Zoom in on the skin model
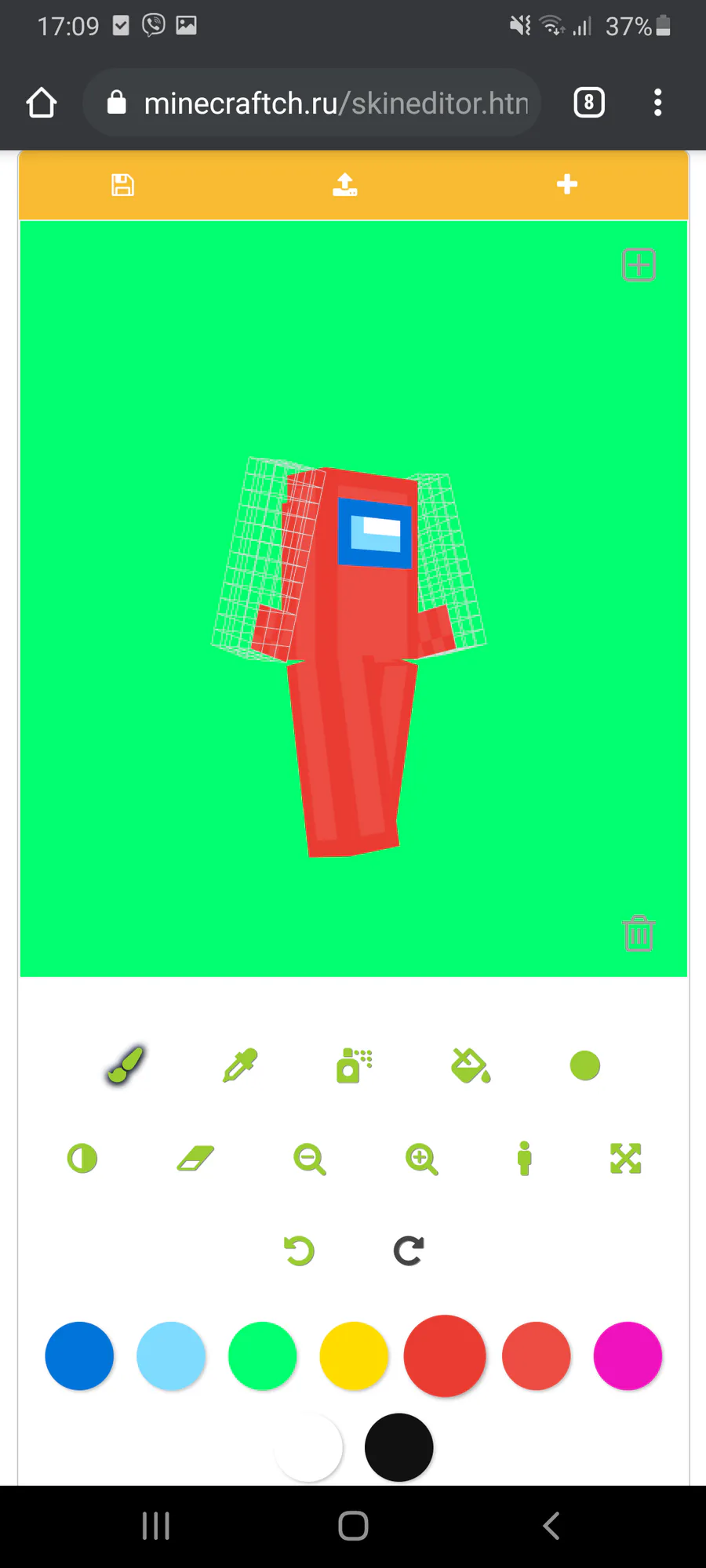 coord(421,1159)
